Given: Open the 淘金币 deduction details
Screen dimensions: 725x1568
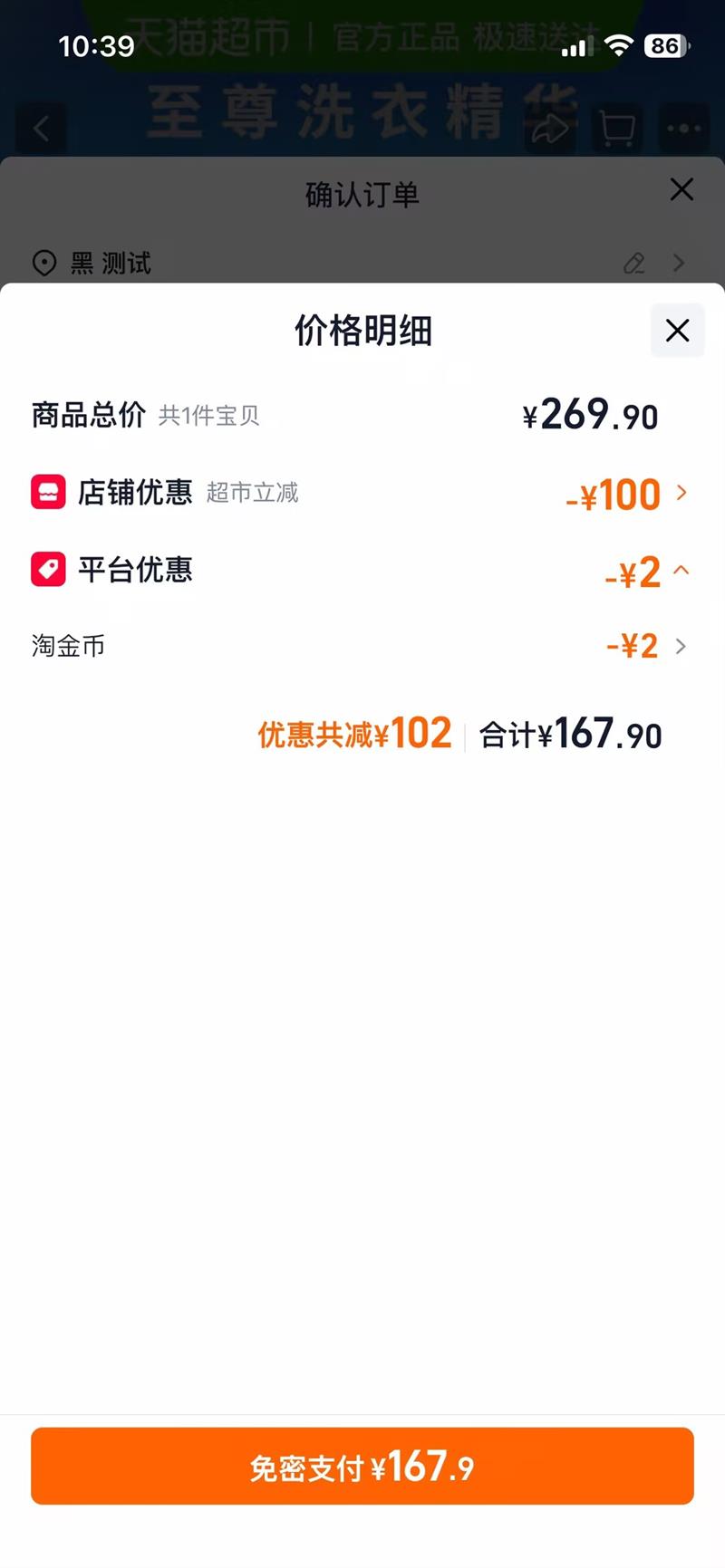Looking at the screenshot, I should click(680, 646).
